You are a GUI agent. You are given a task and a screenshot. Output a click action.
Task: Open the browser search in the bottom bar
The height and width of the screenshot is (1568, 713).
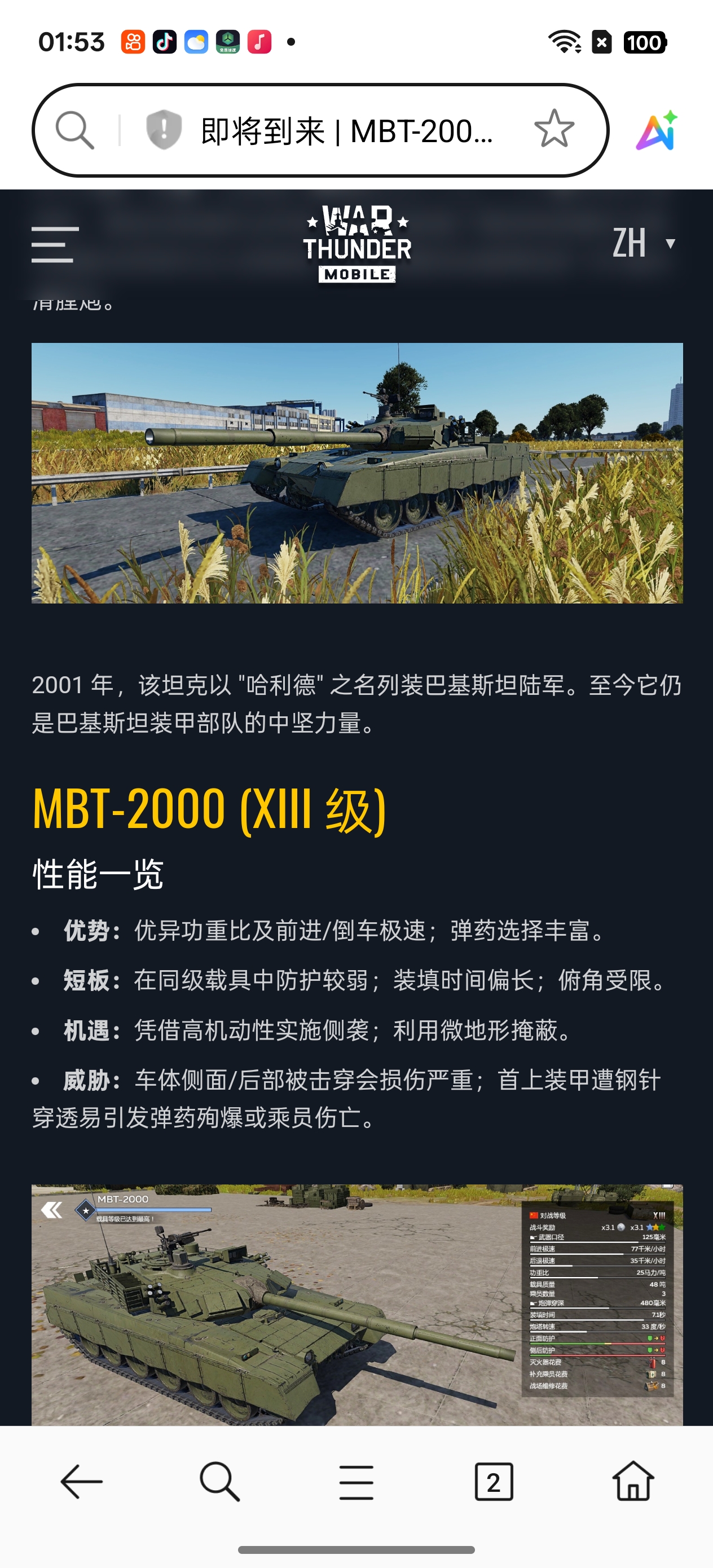(219, 1482)
